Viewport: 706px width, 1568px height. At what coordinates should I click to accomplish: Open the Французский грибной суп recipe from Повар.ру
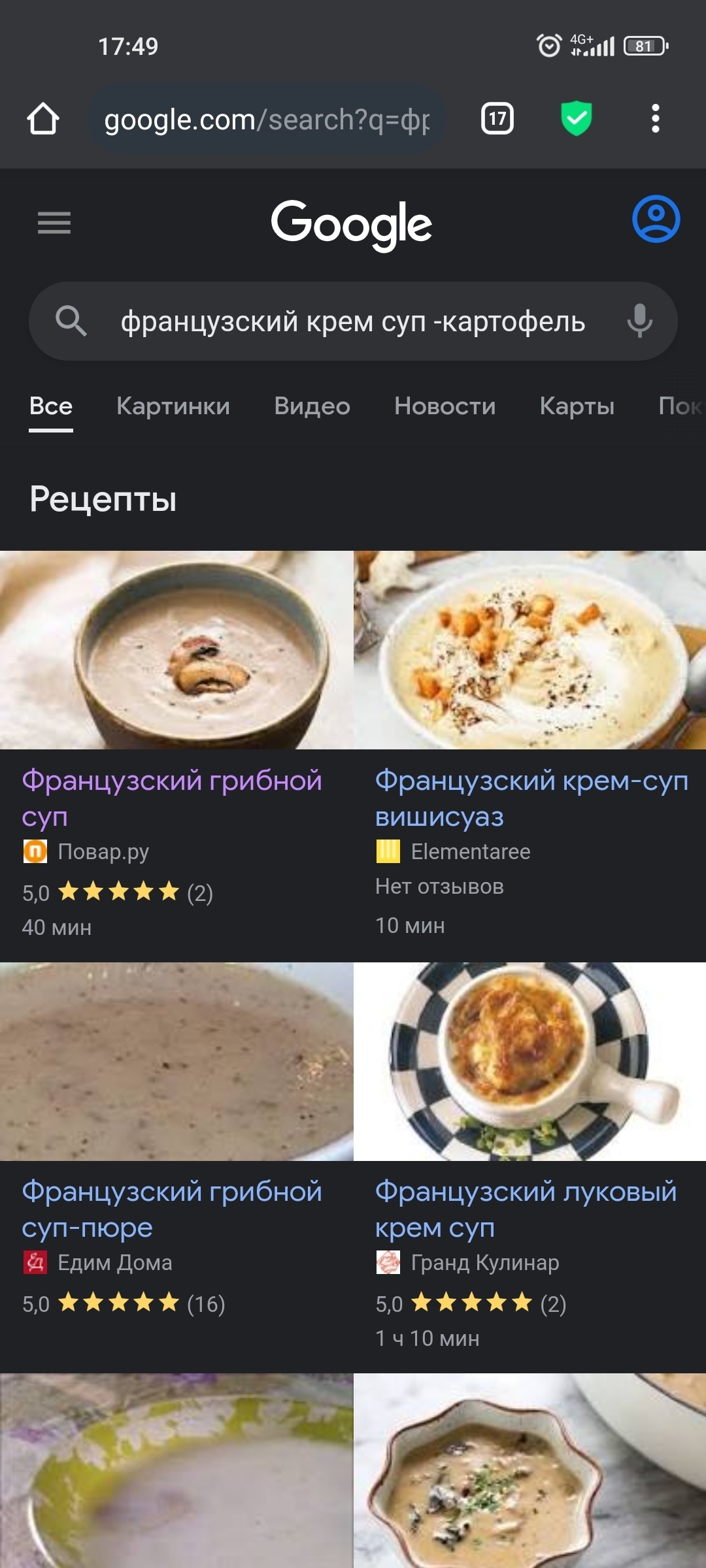[x=172, y=798]
